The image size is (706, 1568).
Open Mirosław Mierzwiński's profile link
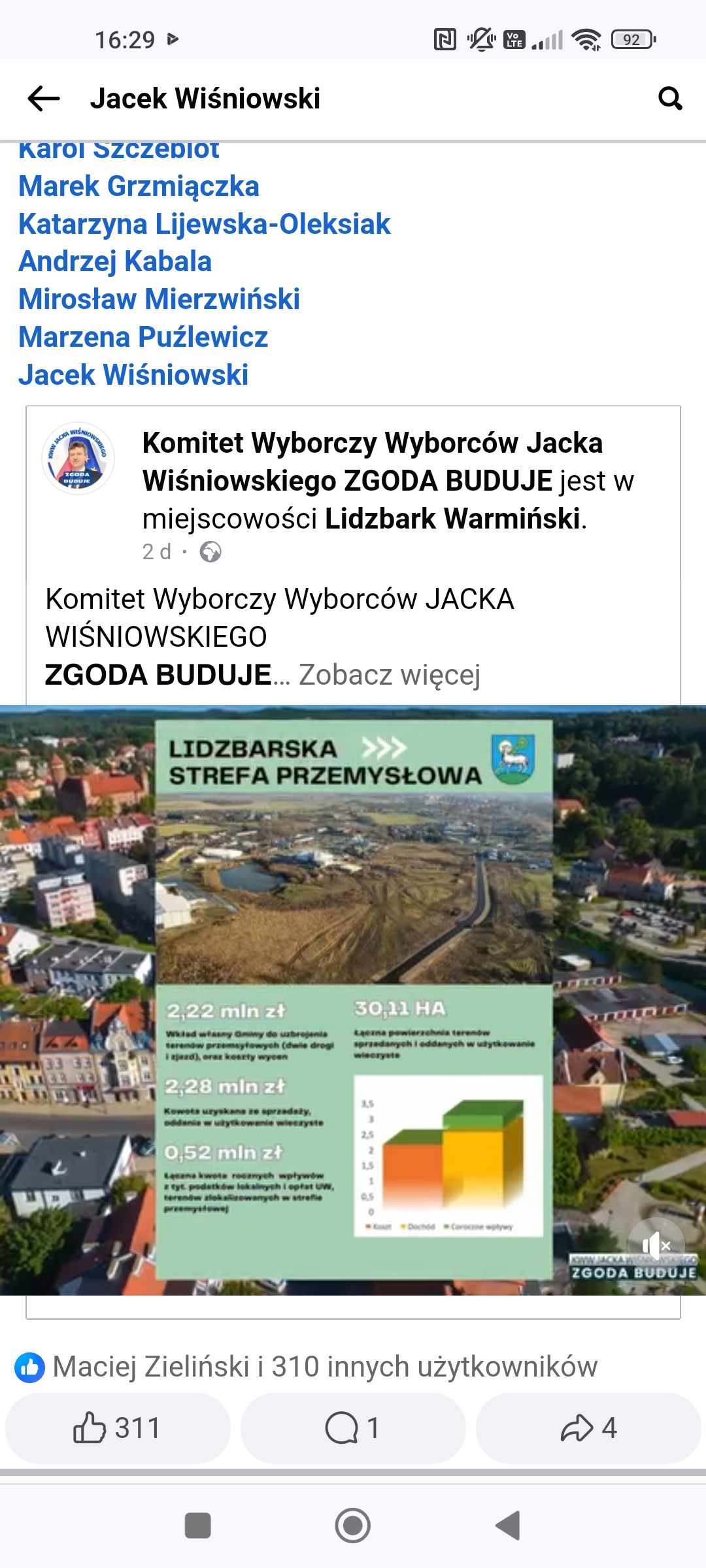[x=159, y=299]
